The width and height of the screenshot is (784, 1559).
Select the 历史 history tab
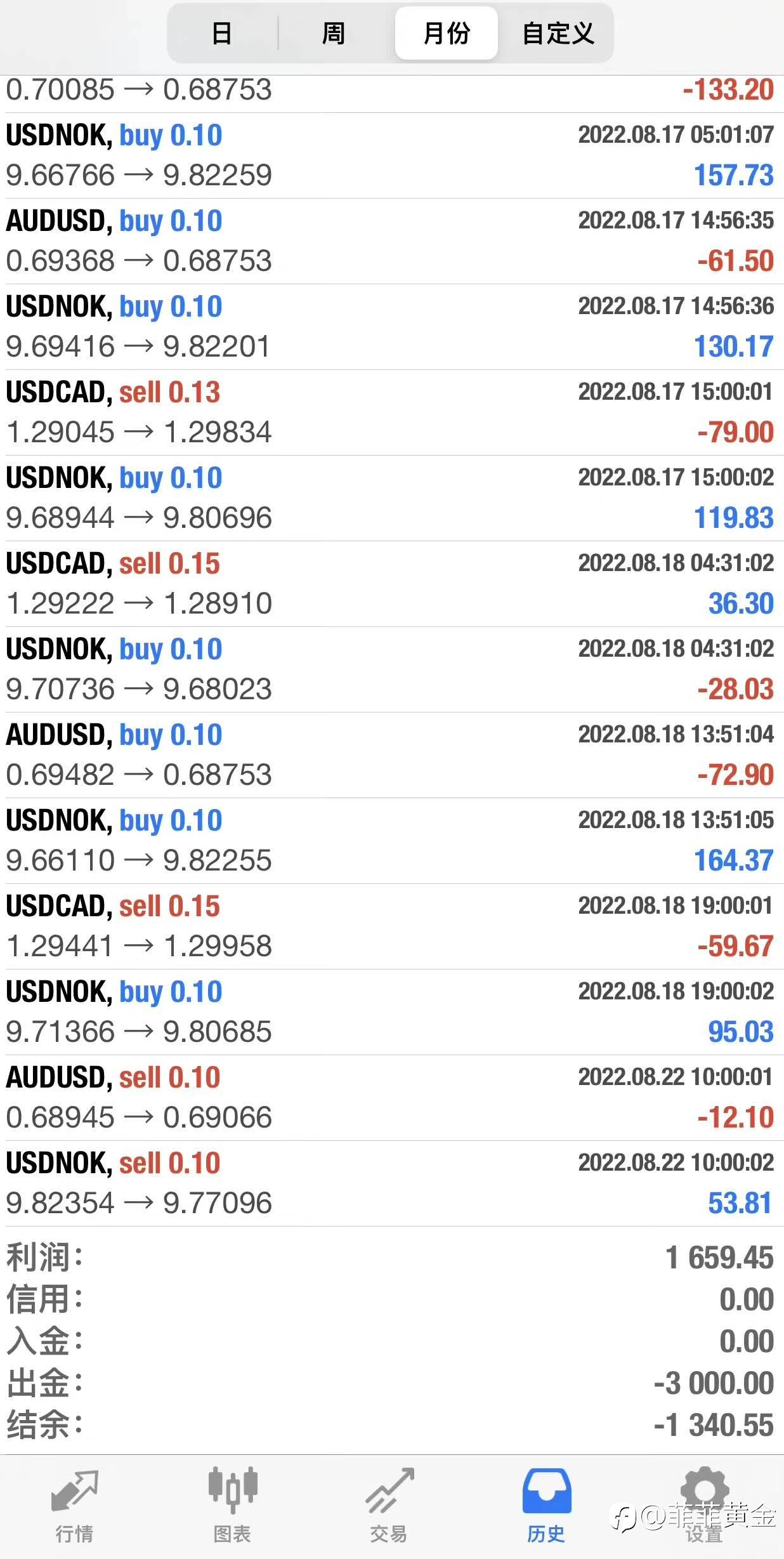pyautogui.click(x=546, y=1506)
